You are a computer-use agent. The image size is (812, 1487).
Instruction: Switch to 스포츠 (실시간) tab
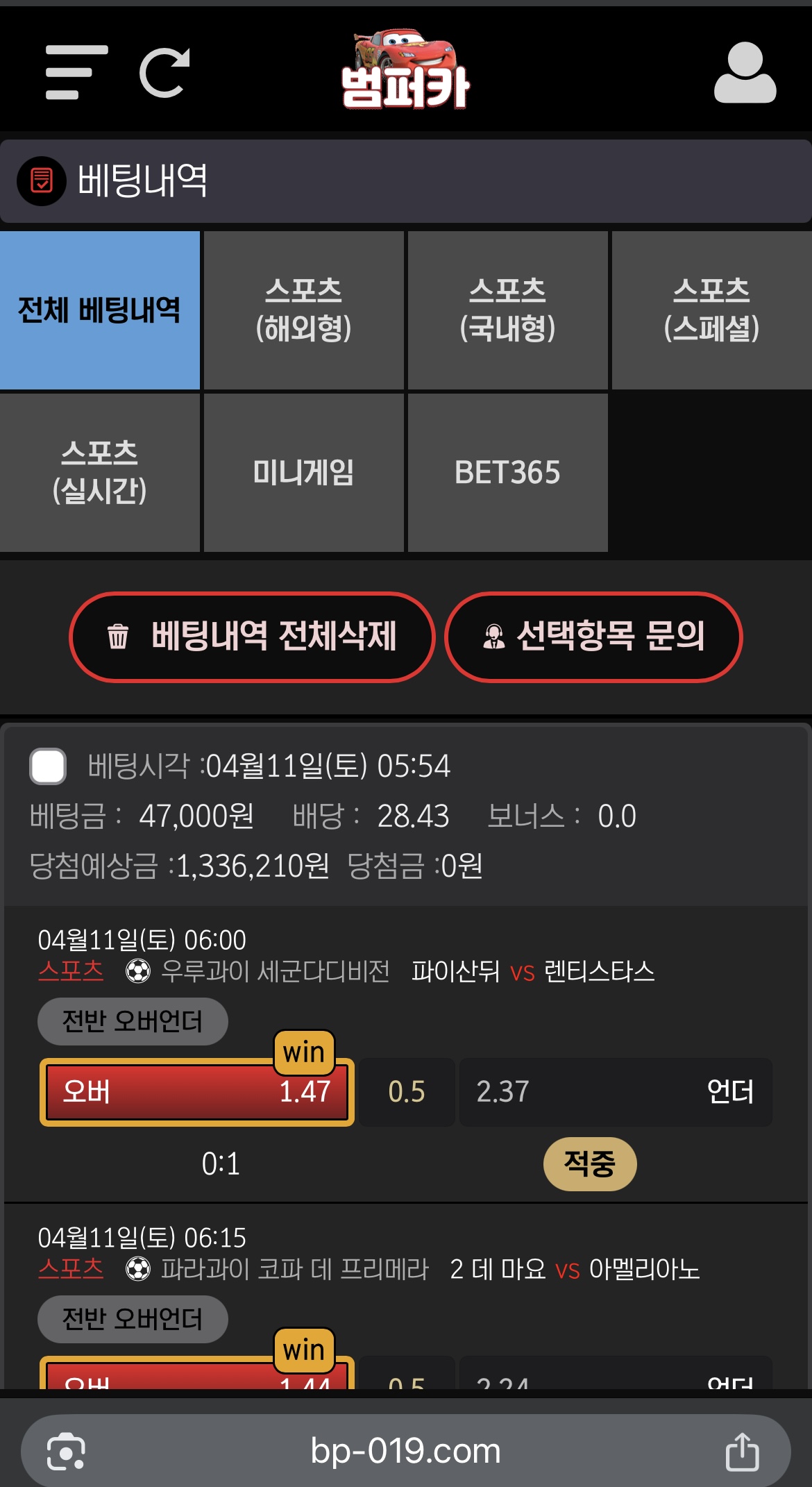pyautogui.click(x=100, y=472)
